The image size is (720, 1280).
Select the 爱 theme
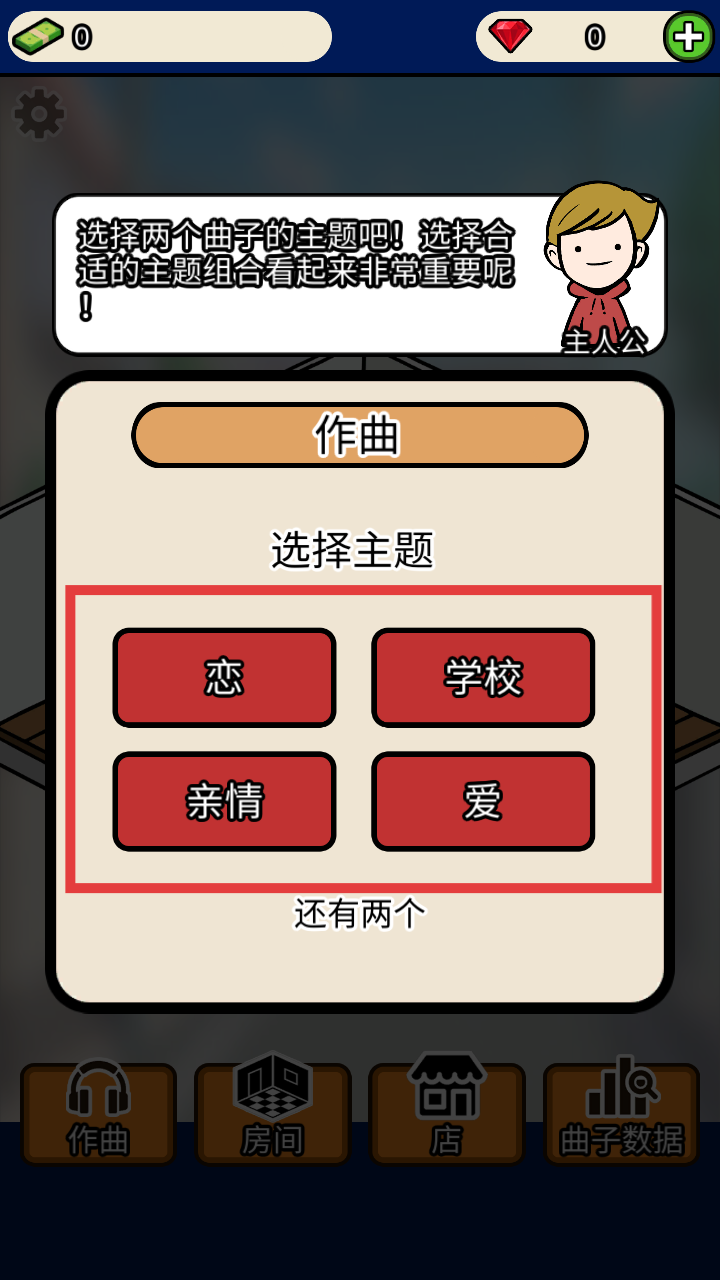tap(483, 801)
